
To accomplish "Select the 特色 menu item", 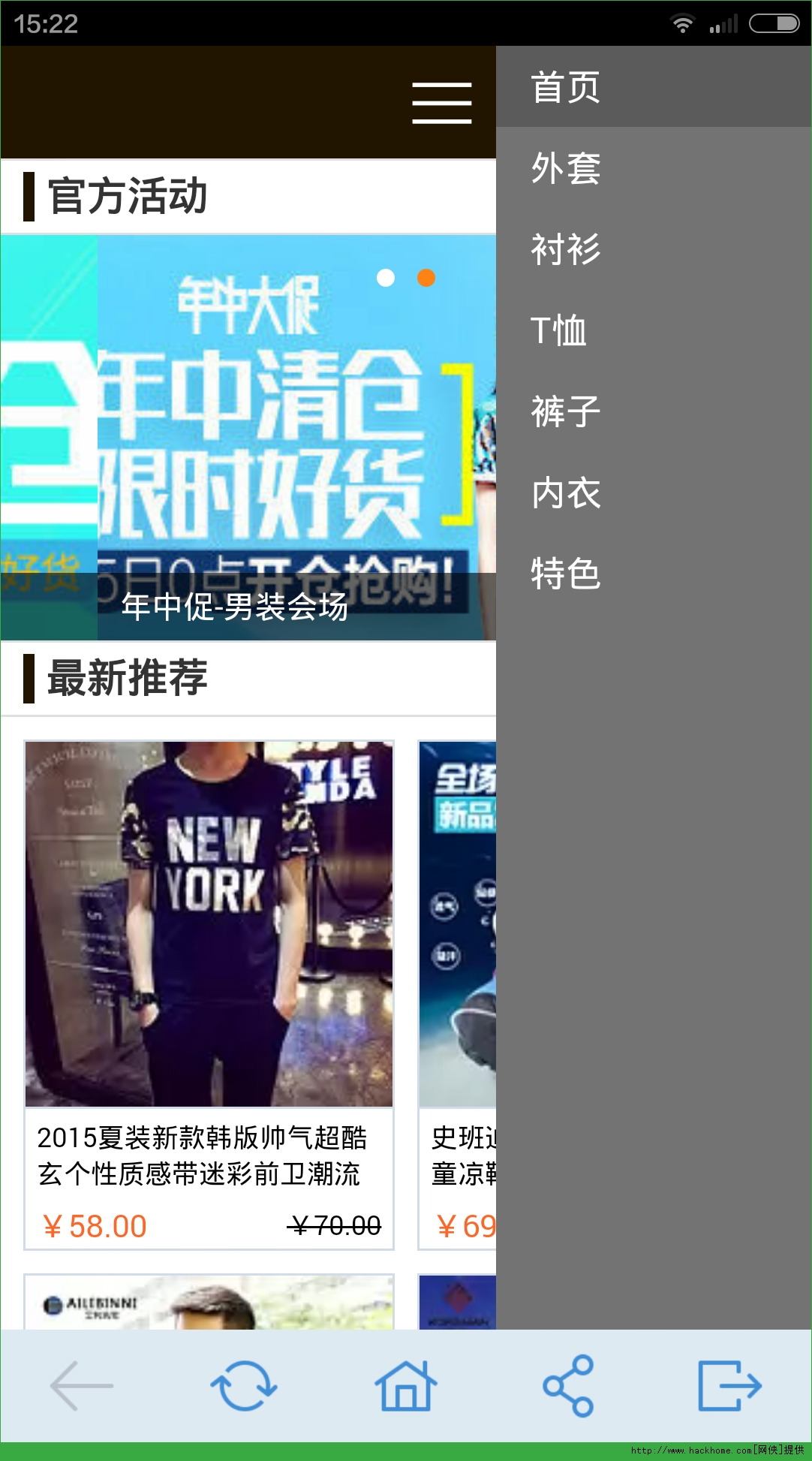I will [x=566, y=574].
